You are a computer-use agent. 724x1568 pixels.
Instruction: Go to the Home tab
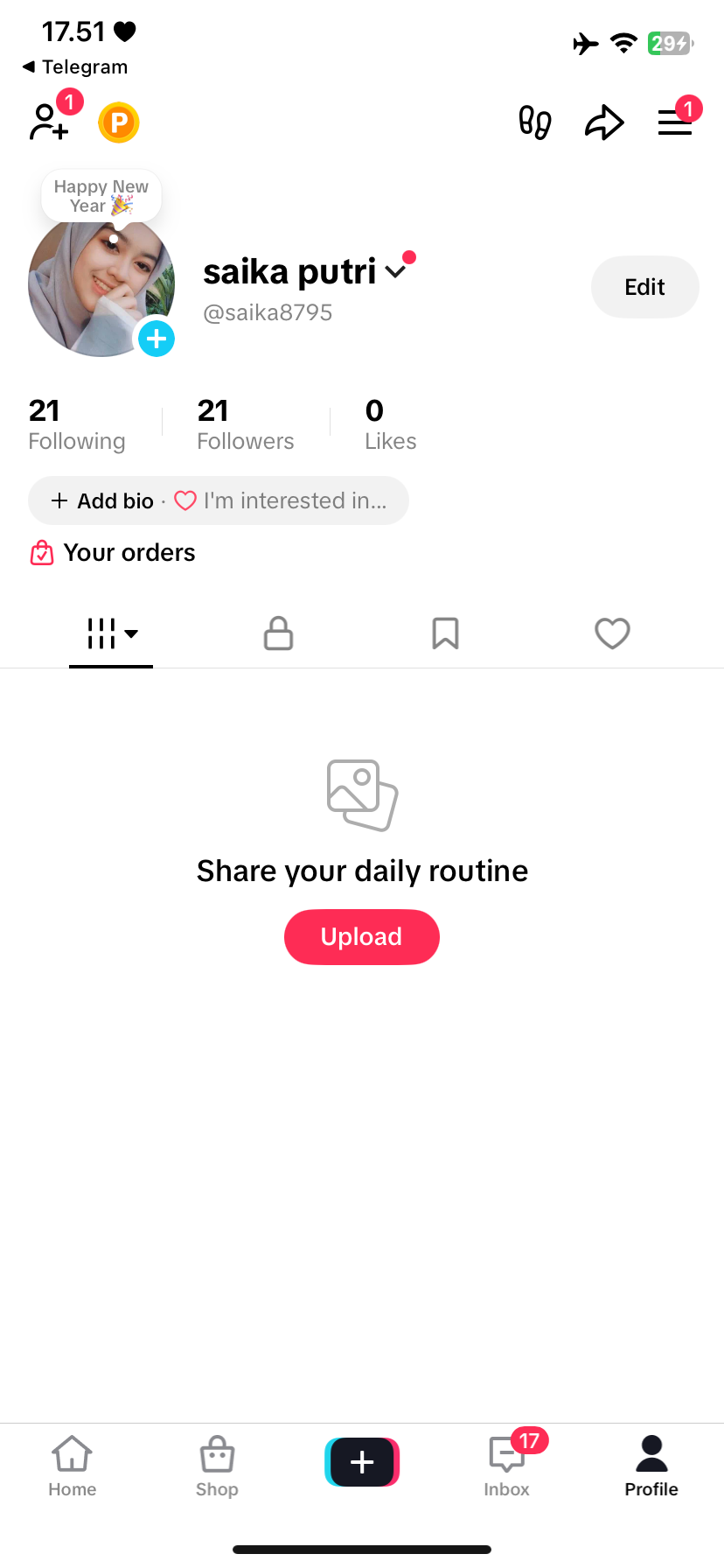click(x=73, y=1466)
